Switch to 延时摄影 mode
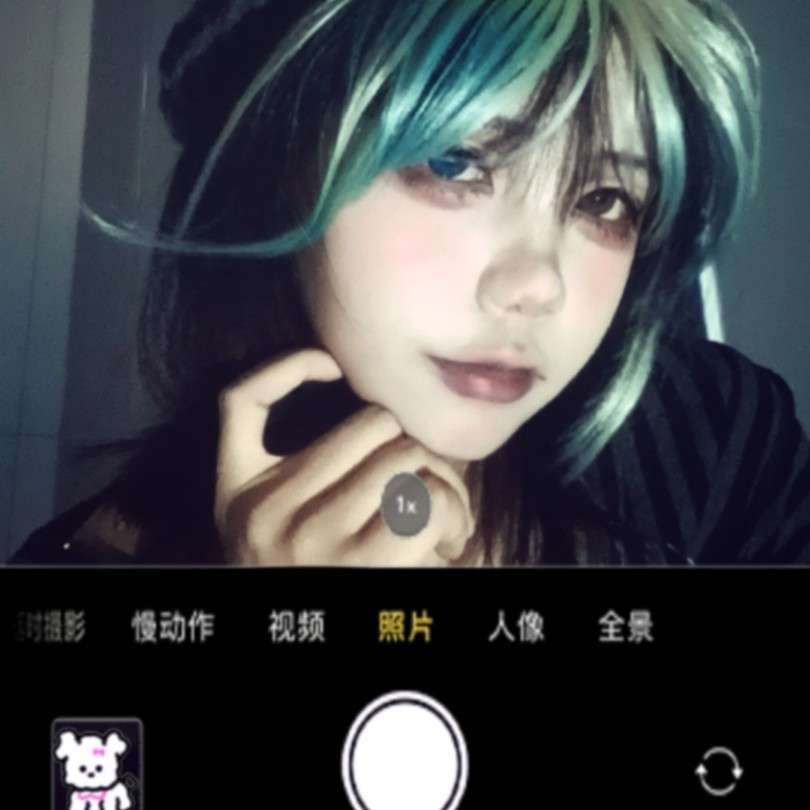 pyautogui.click(x=52, y=628)
